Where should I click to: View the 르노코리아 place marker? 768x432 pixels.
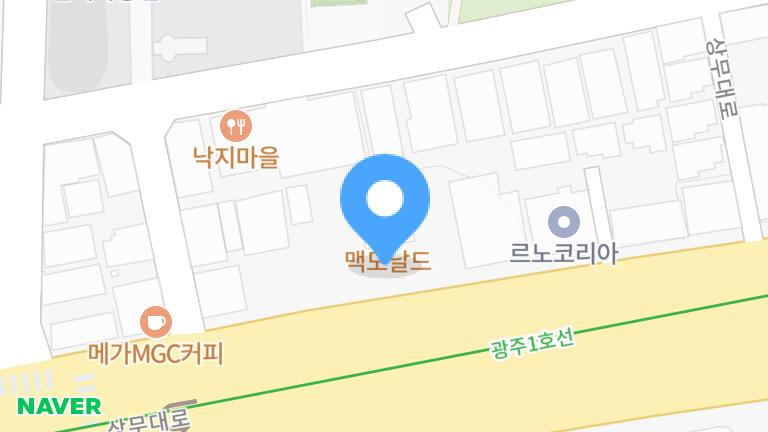point(564,222)
